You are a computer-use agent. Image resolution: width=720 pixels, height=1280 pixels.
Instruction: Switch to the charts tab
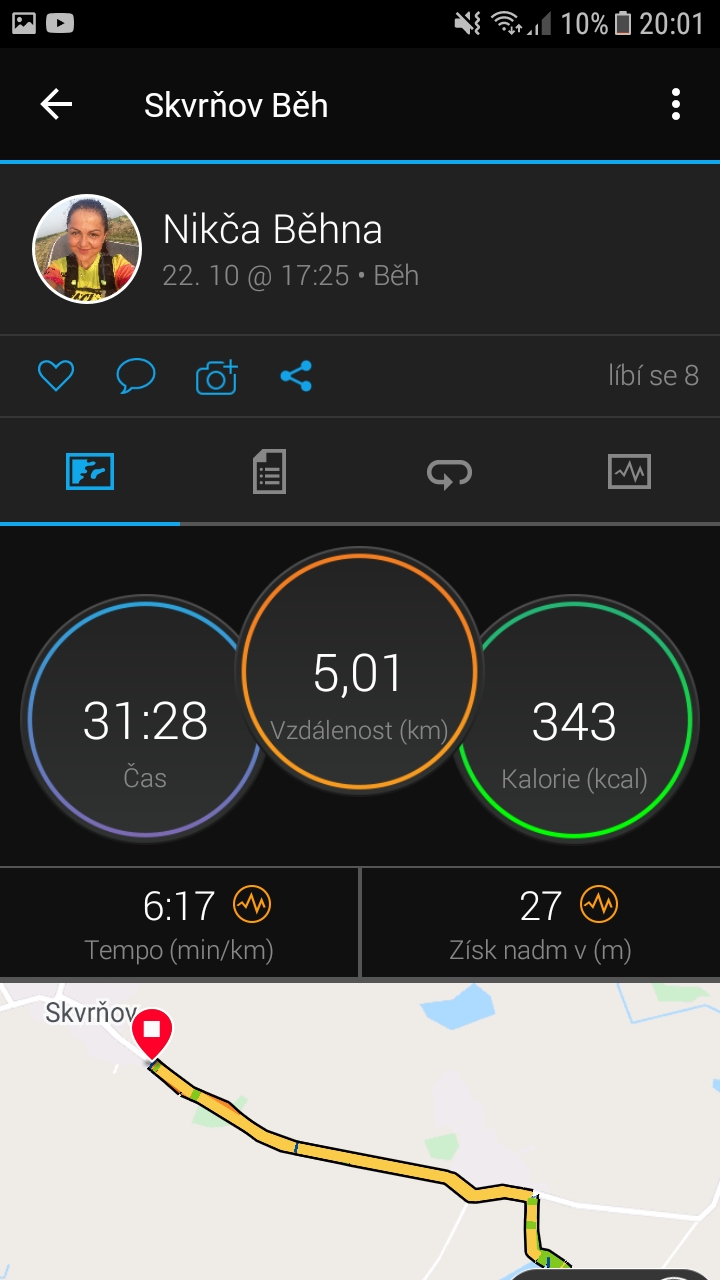click(x=629, y=471)
